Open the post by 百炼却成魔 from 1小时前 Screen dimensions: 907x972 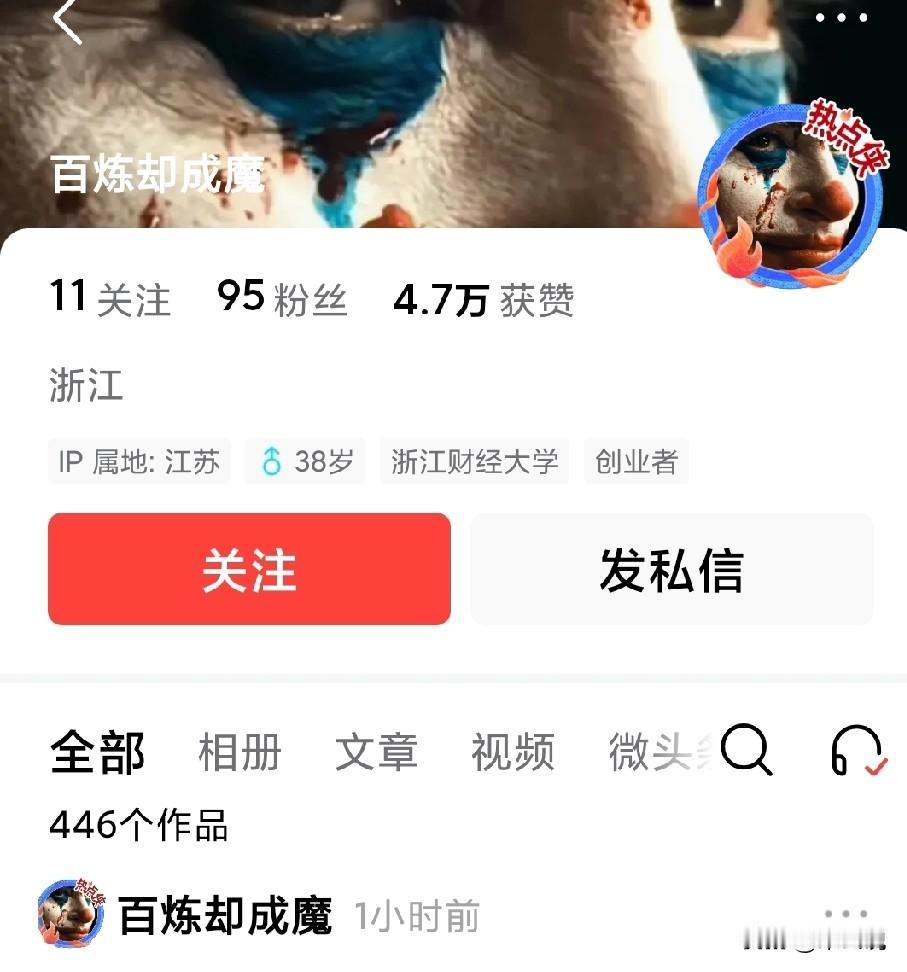(225, 911)
